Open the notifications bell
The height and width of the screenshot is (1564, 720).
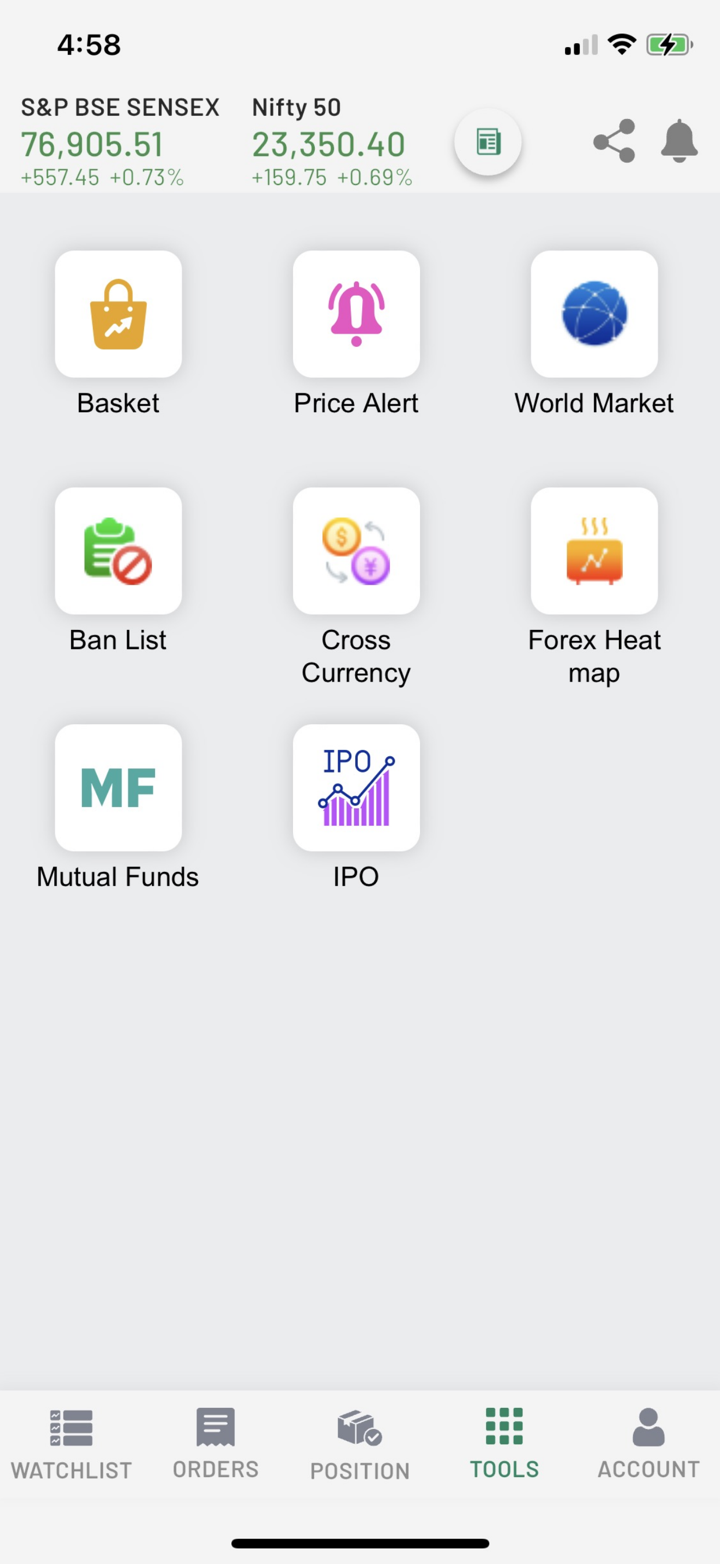[679, 141]
